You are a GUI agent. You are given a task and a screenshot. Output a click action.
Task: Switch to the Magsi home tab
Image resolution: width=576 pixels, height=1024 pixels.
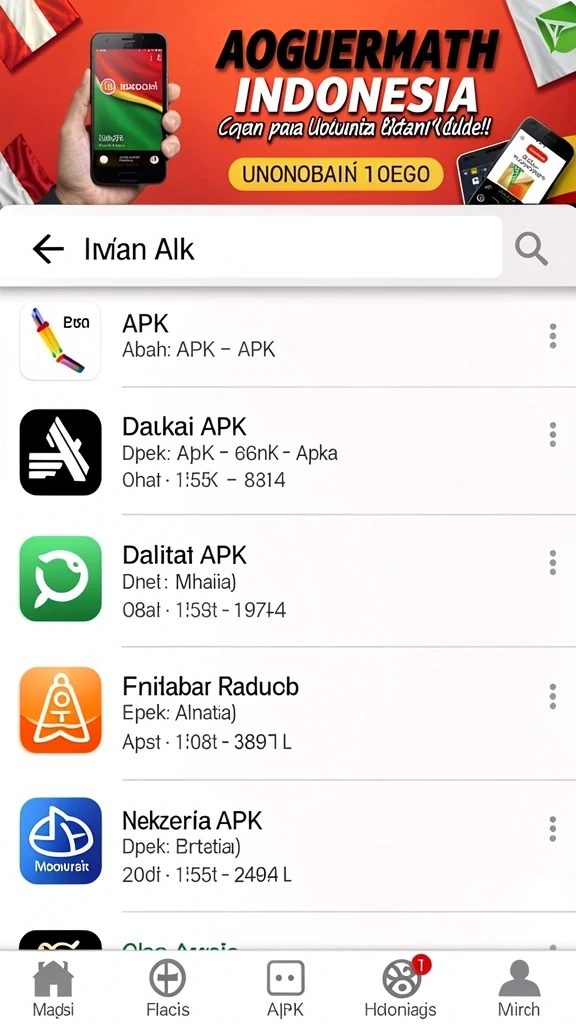pyautogui.click(x=54, y=987)
